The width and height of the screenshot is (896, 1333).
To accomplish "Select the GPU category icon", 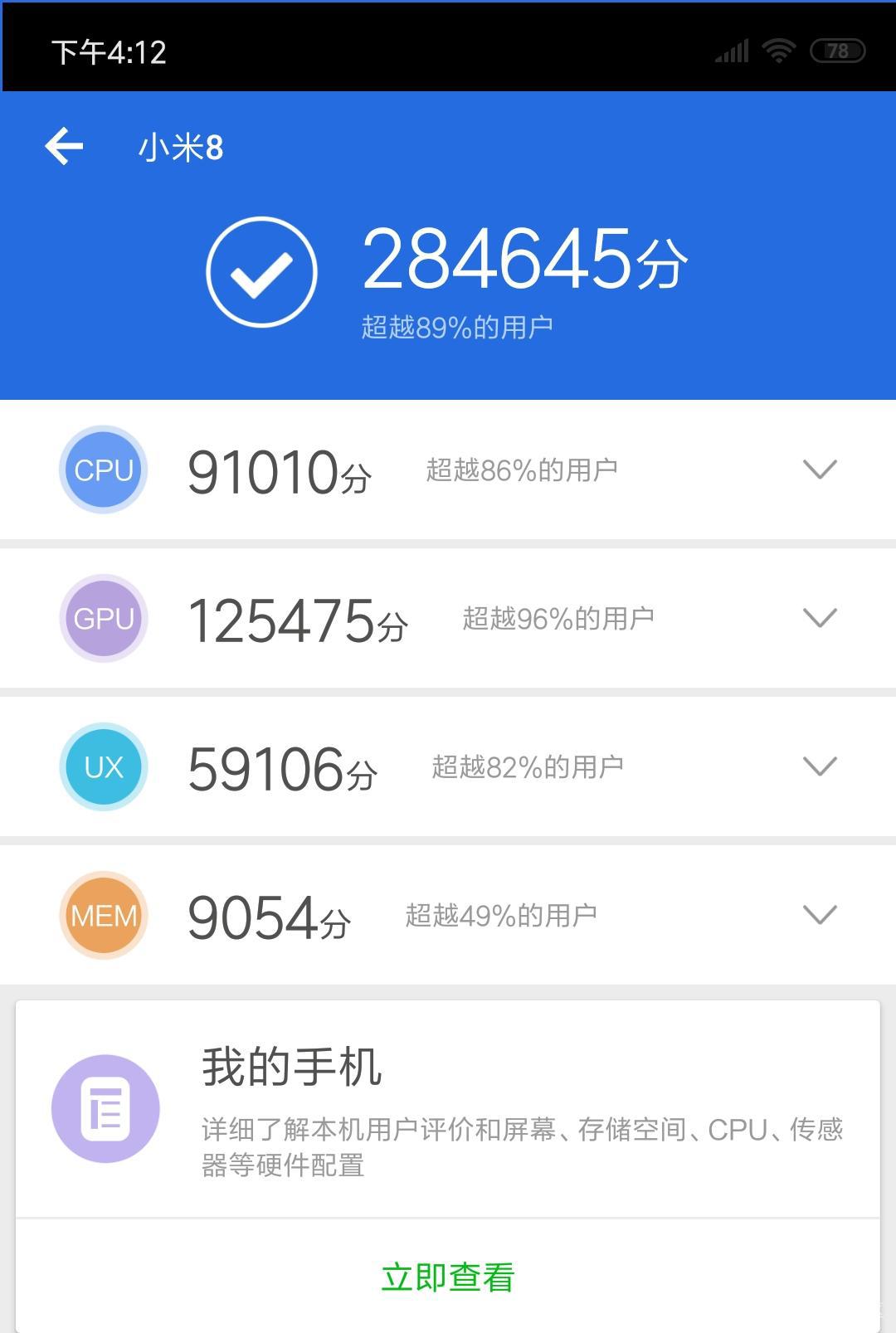I will [103, 618].
